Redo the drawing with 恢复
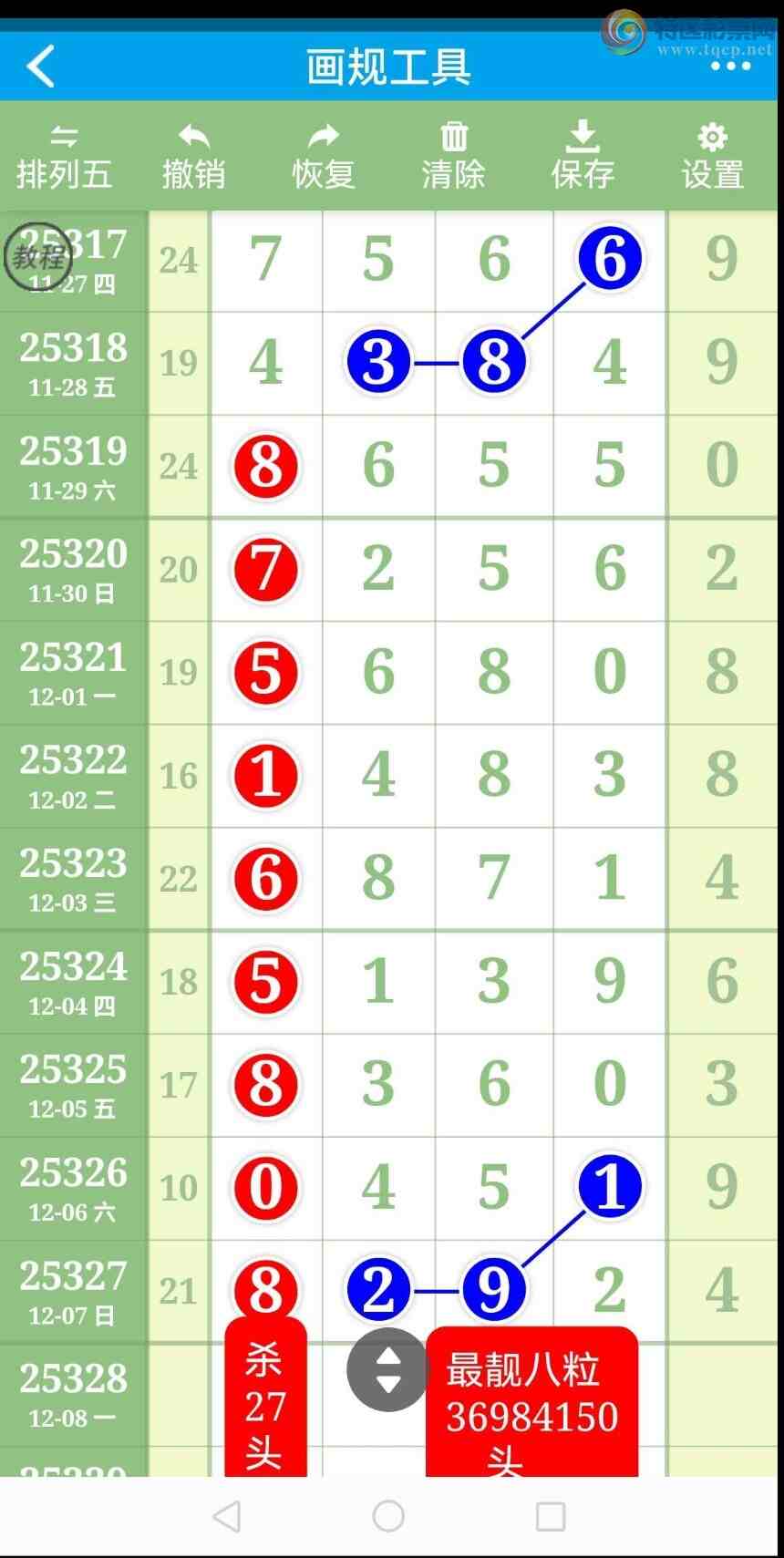The height and width of the screenshot is (1558, 784). point(323,158)
